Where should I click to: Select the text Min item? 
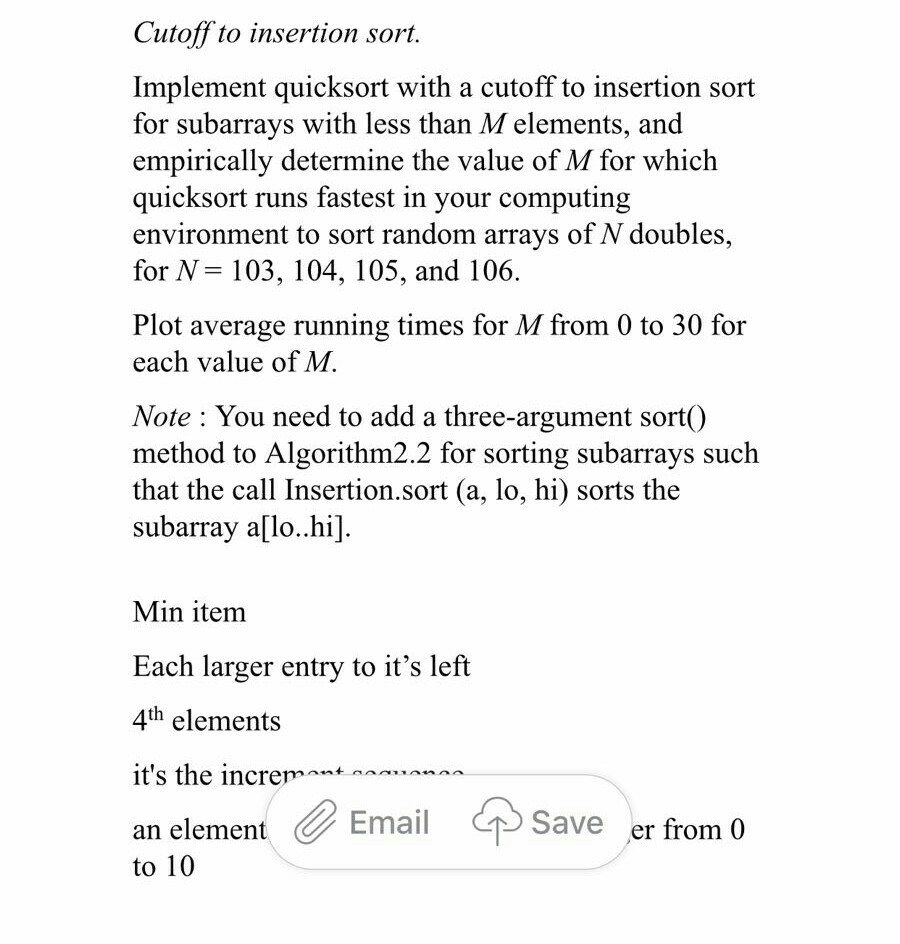(x=189, y=612)
